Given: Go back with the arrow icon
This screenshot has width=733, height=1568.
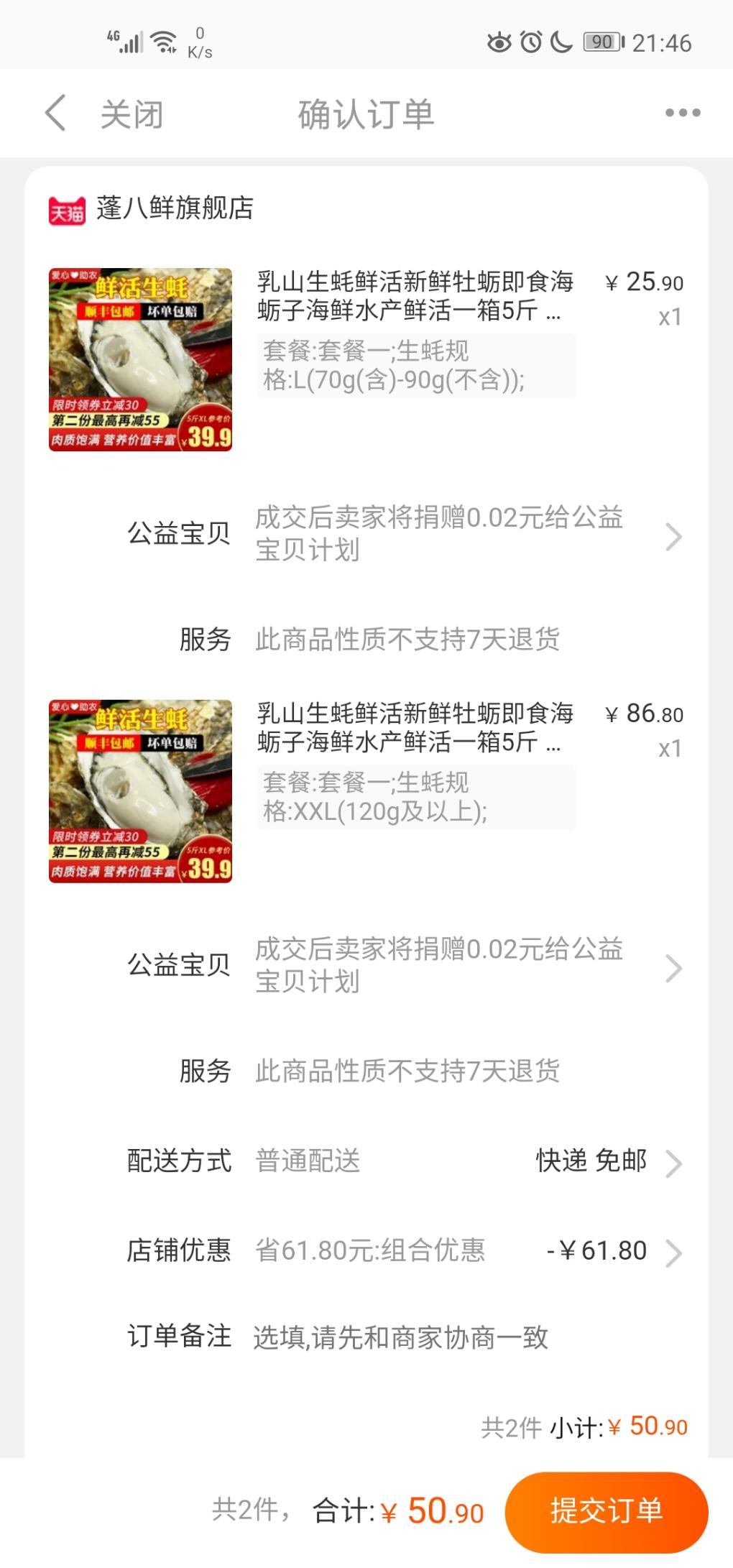Looking at the screenshot, I should coord(55,114).
